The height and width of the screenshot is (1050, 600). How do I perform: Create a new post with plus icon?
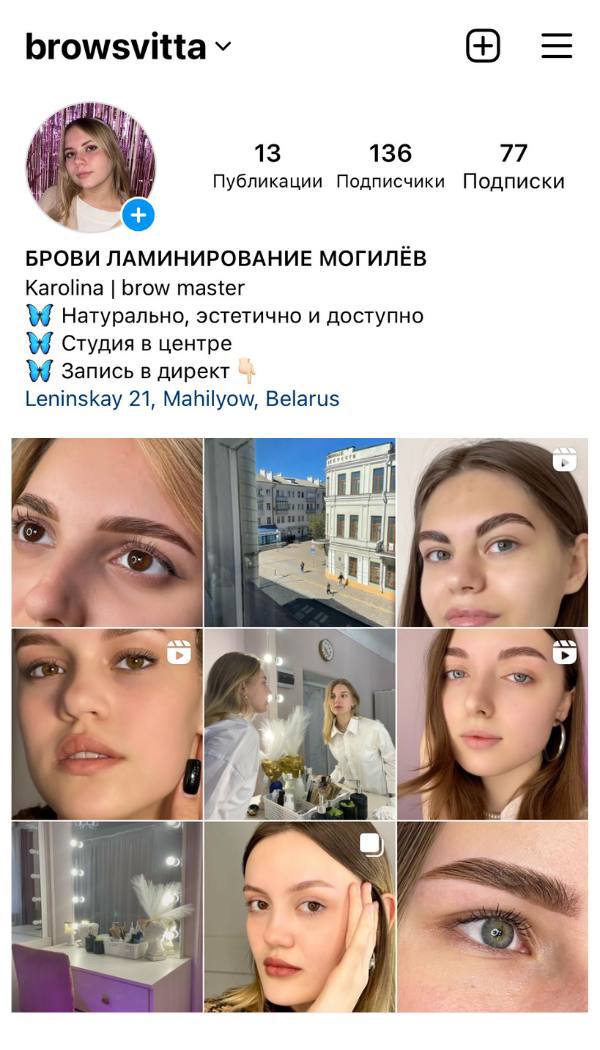(483, 46)
